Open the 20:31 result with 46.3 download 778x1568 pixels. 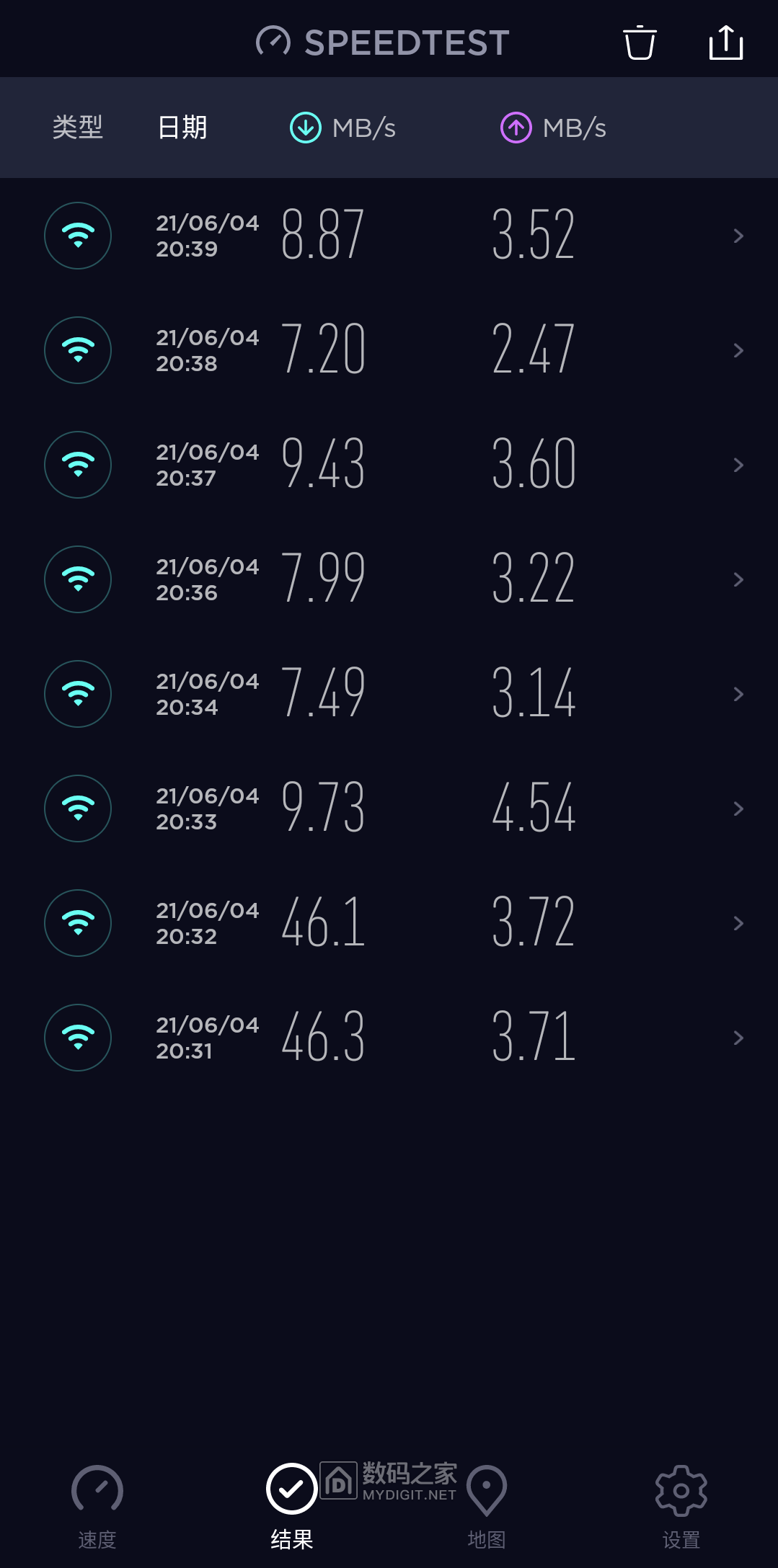pyautogui.click(x=389, y=1038)
